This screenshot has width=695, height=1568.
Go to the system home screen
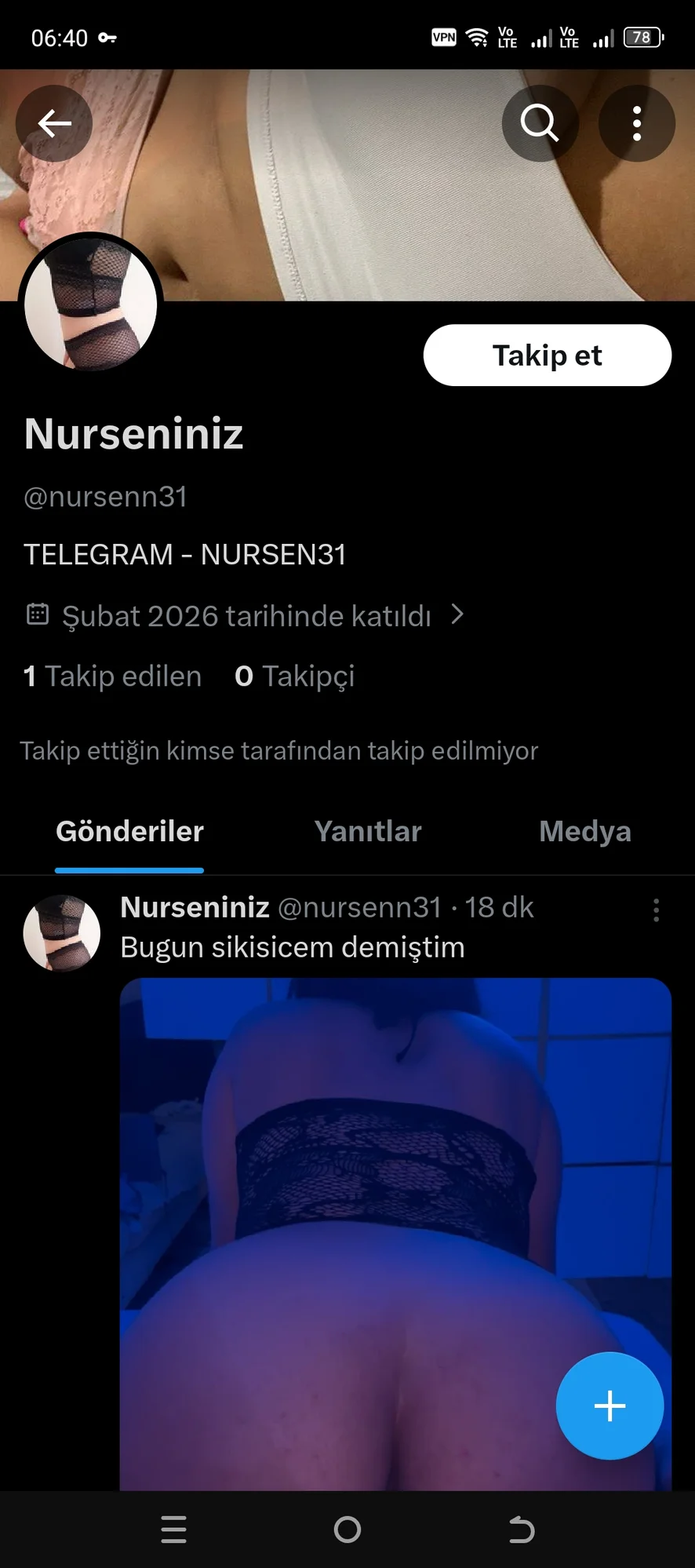pyautogui.click(x=347, y=1530)
